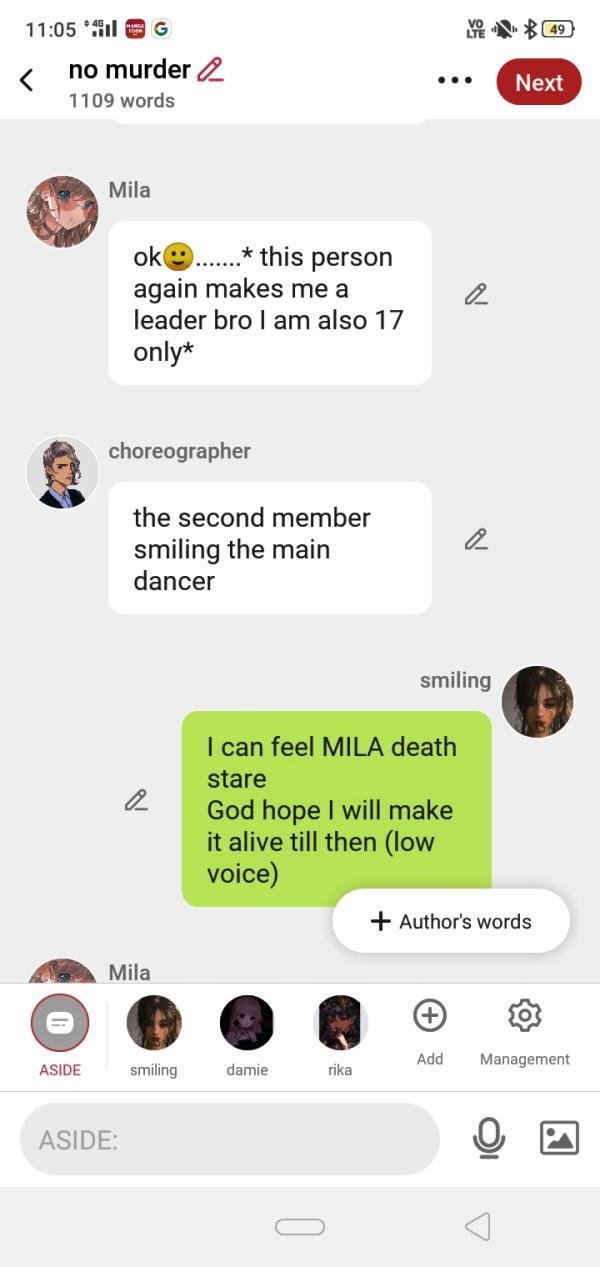Open the three-dot overflow menu
Screen dimensions: 600x1267
click(x=454, y=82)
